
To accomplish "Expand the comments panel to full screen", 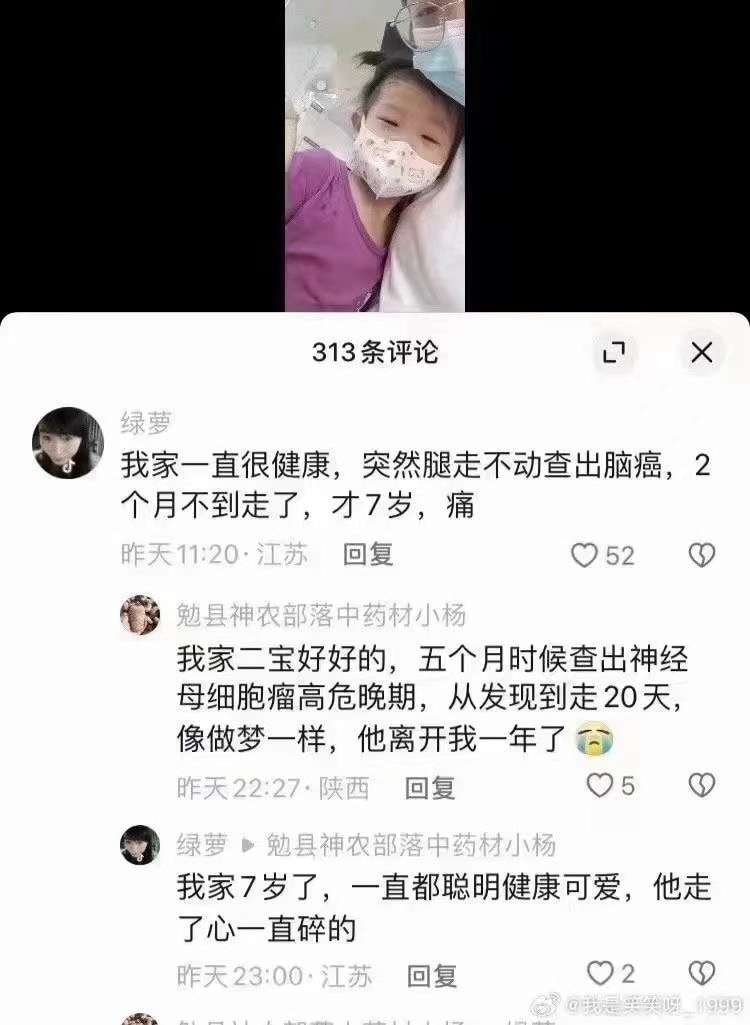I will 613,352.
